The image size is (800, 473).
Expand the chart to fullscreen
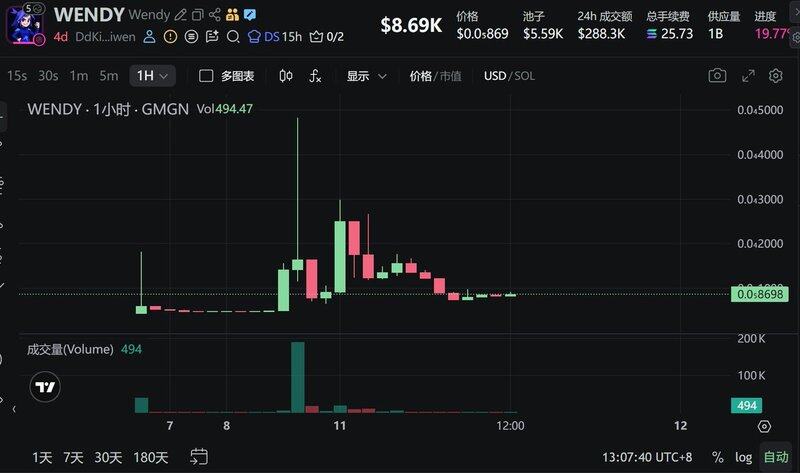(748, 76)
